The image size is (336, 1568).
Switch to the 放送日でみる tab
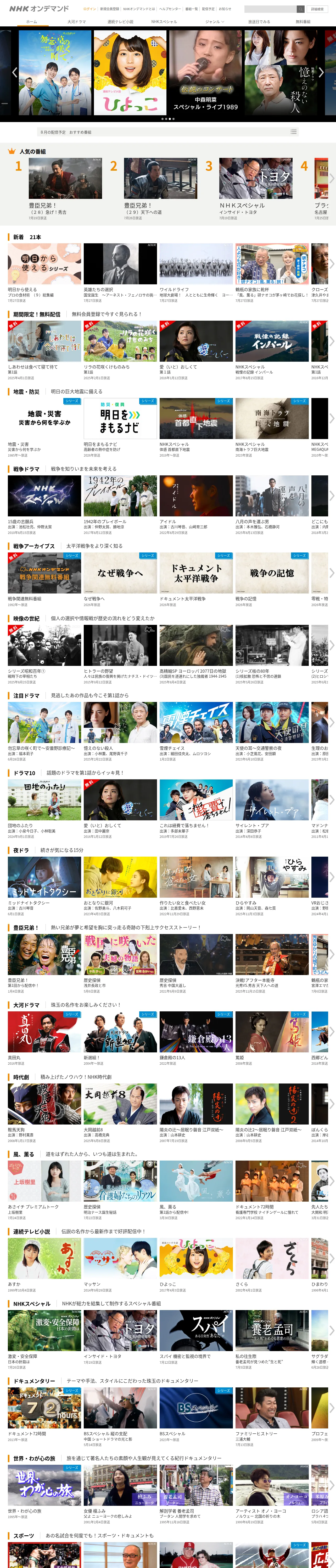(259, 21)
